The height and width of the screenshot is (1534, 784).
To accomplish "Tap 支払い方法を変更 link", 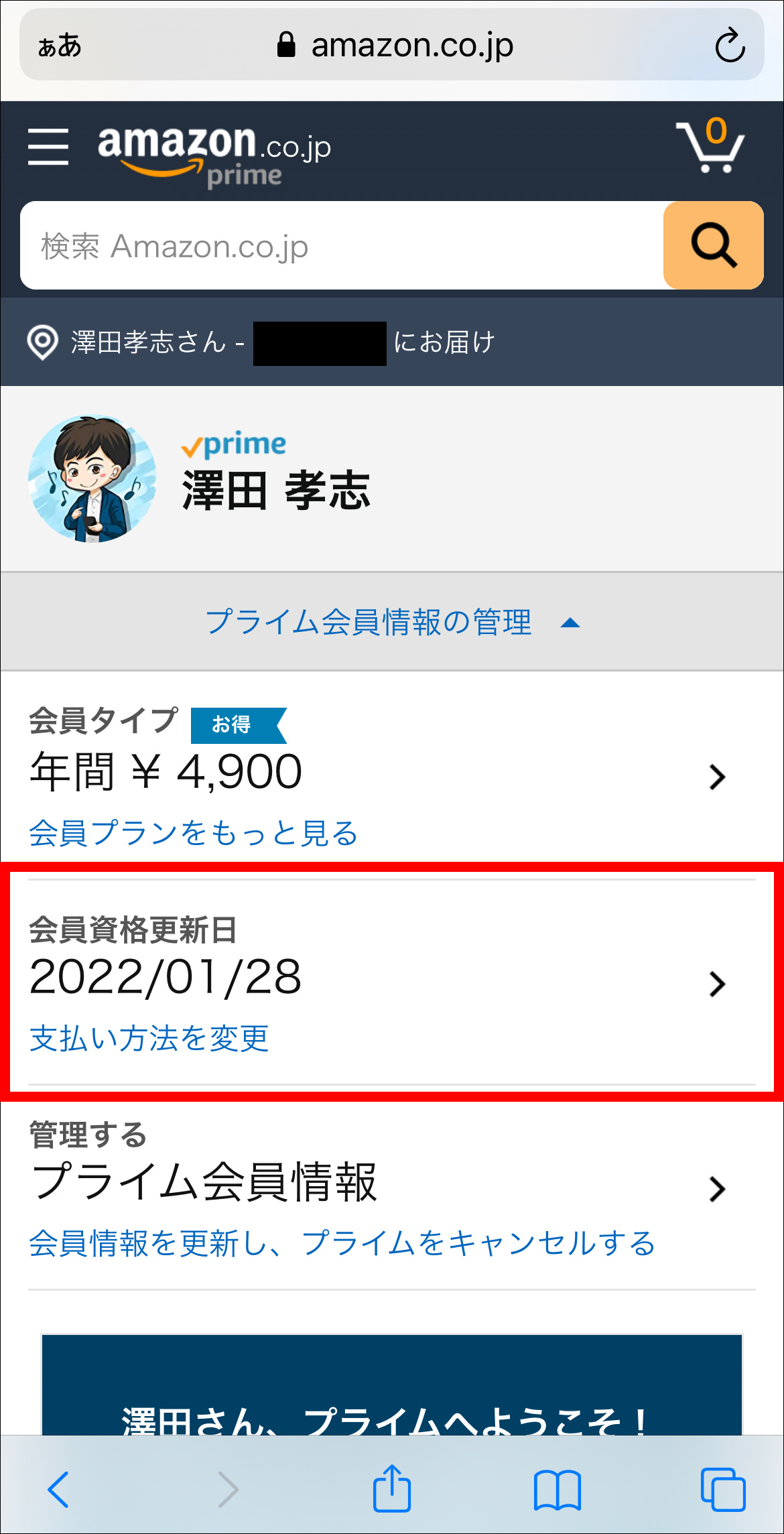I will (x=149, y=1038).
